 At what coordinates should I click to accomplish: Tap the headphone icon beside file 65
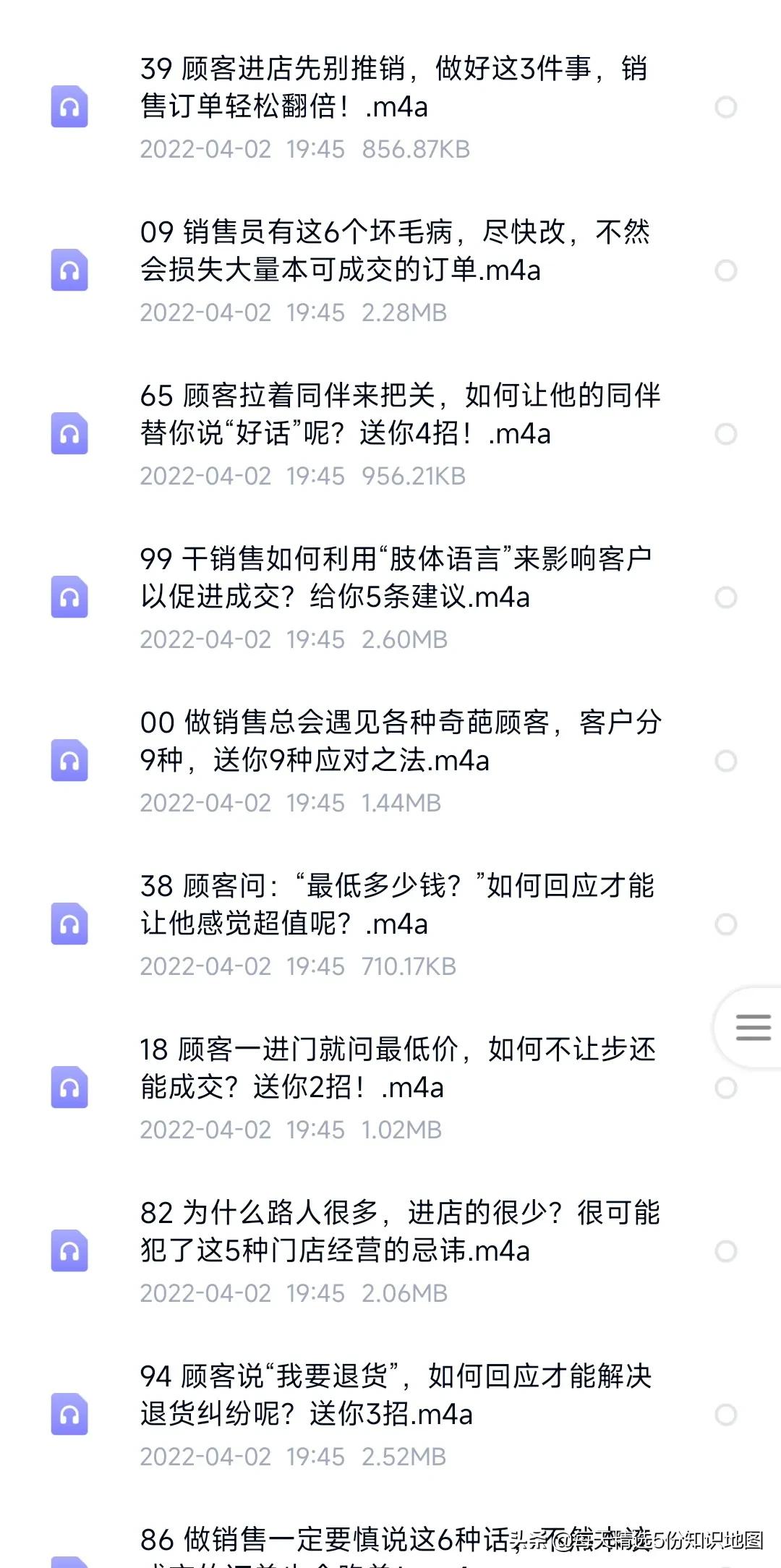coord(69,433)
